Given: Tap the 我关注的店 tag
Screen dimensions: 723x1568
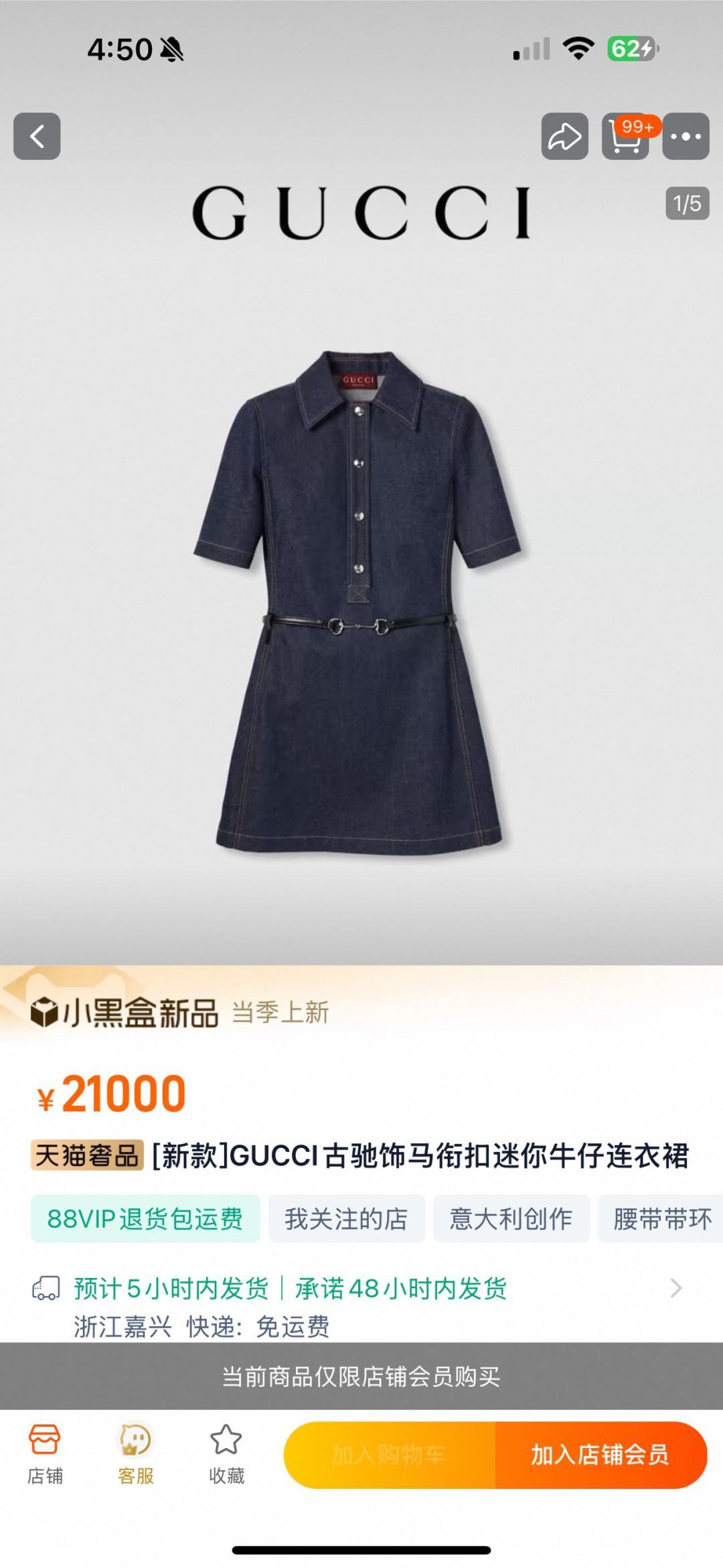Looking at the screenshot, I should (346, 1218).
